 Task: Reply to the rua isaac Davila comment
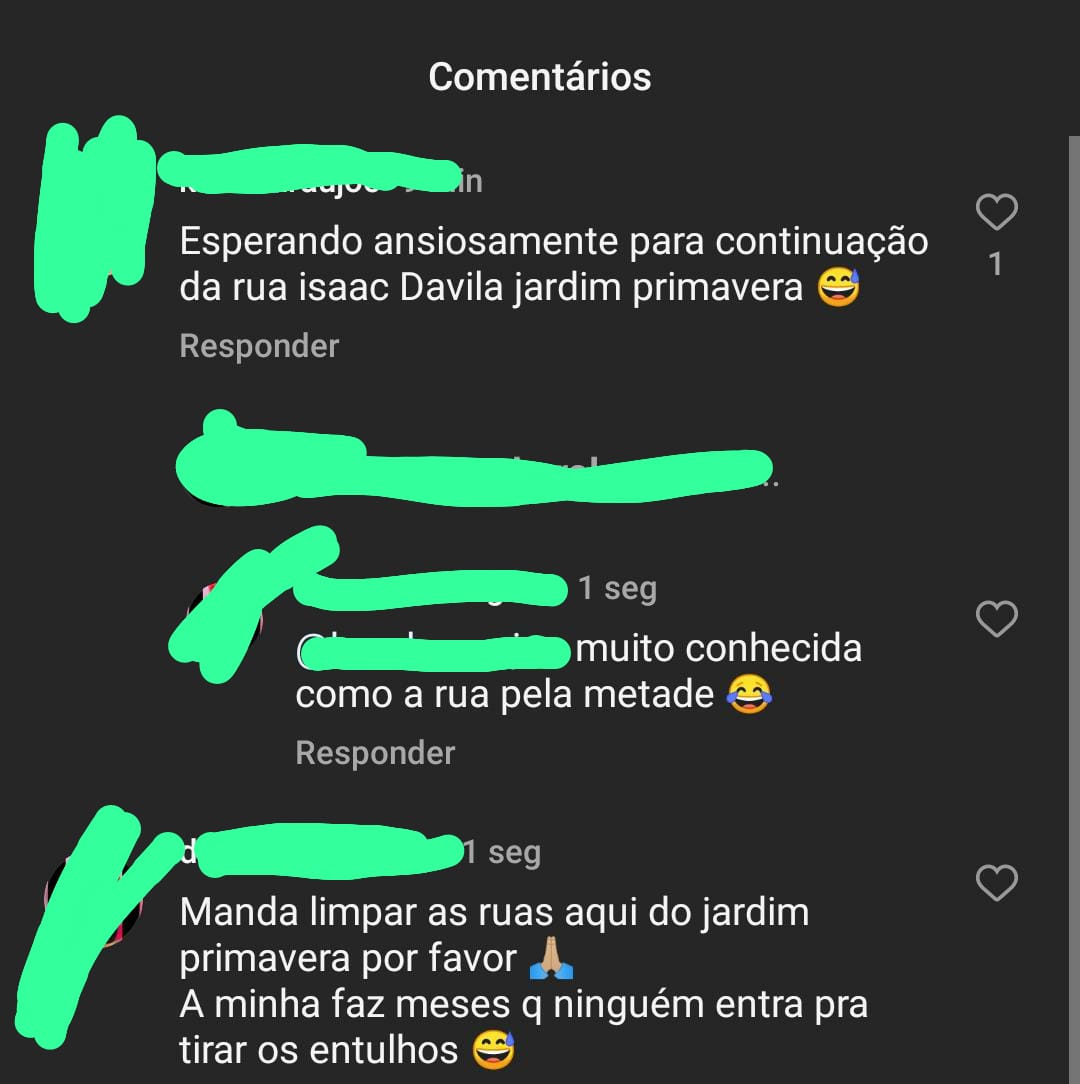pyautogui.click(x=259, y=346)
